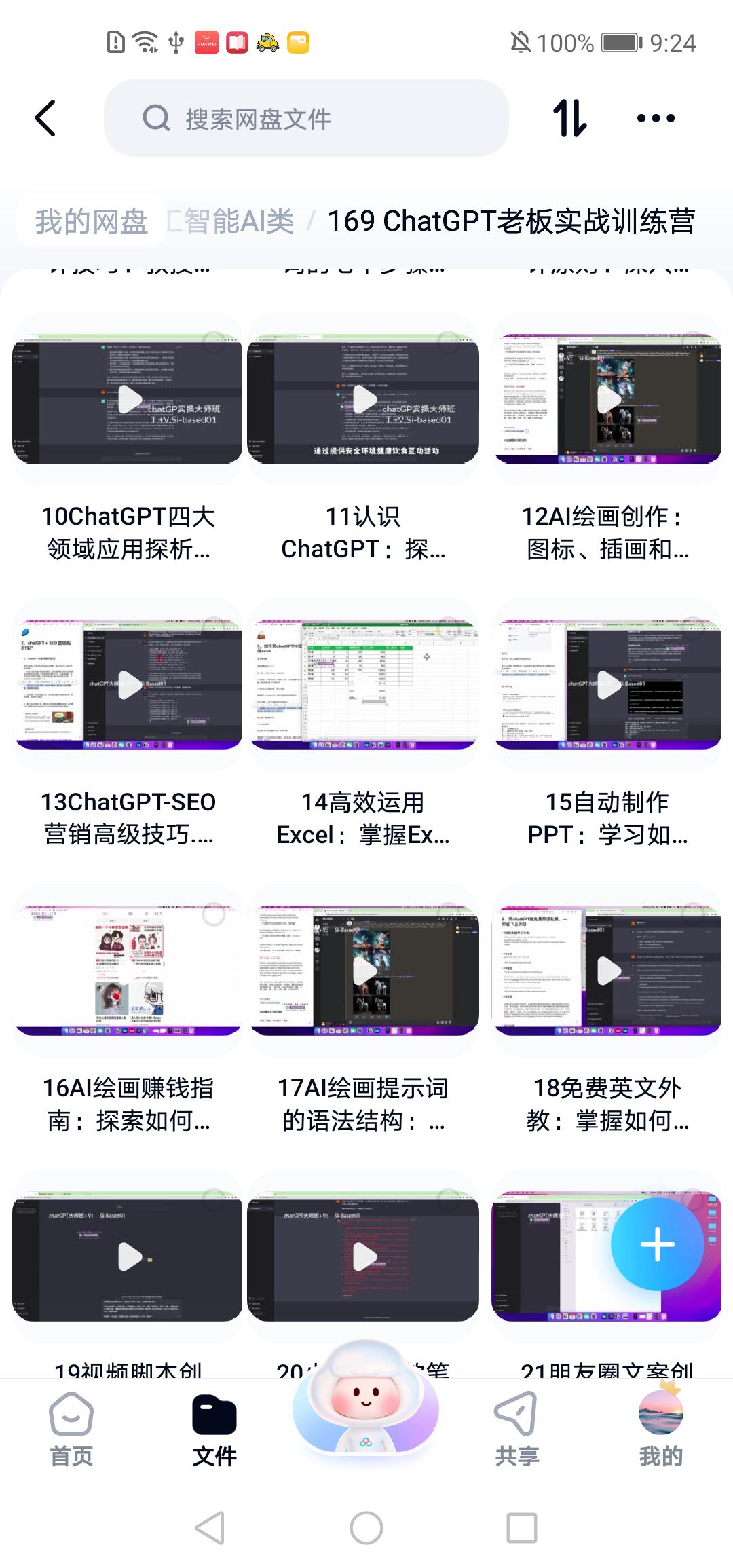This screenshot has height=1568, width=733.
Task: Open the sort order icon
Action: 569,118
